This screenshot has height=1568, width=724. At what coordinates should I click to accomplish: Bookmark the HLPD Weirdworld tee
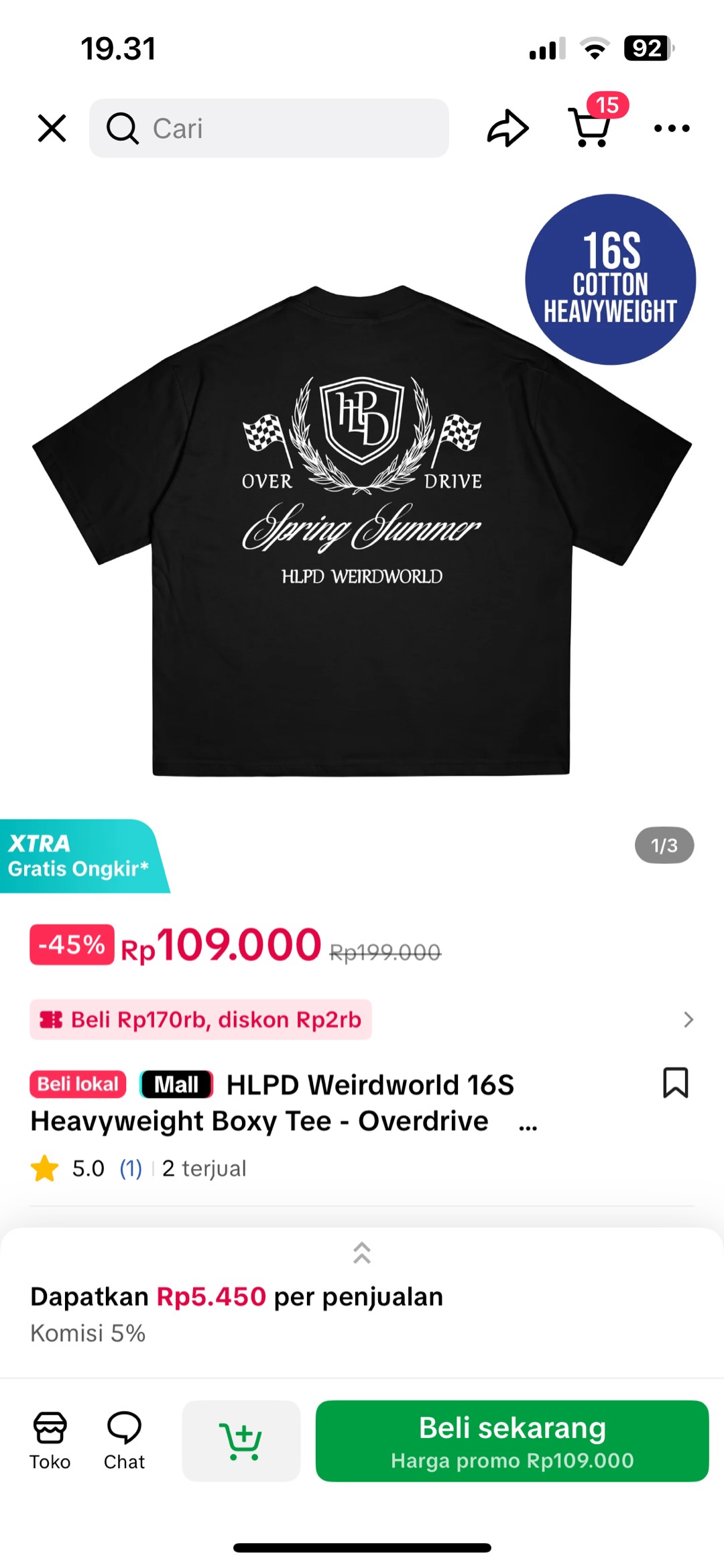[675, 1082]
